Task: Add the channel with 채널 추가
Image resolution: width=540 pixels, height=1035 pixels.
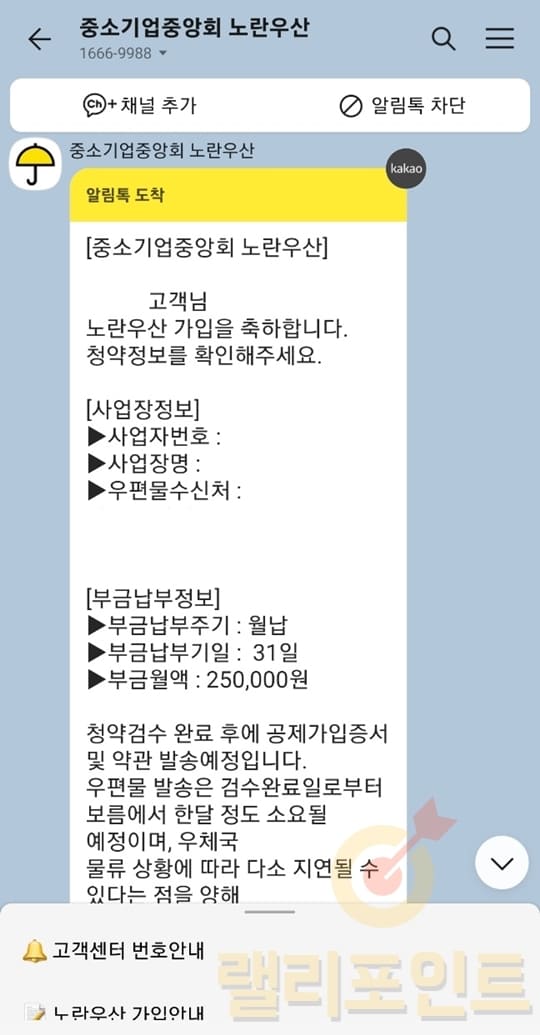Action: coord(139,106)
